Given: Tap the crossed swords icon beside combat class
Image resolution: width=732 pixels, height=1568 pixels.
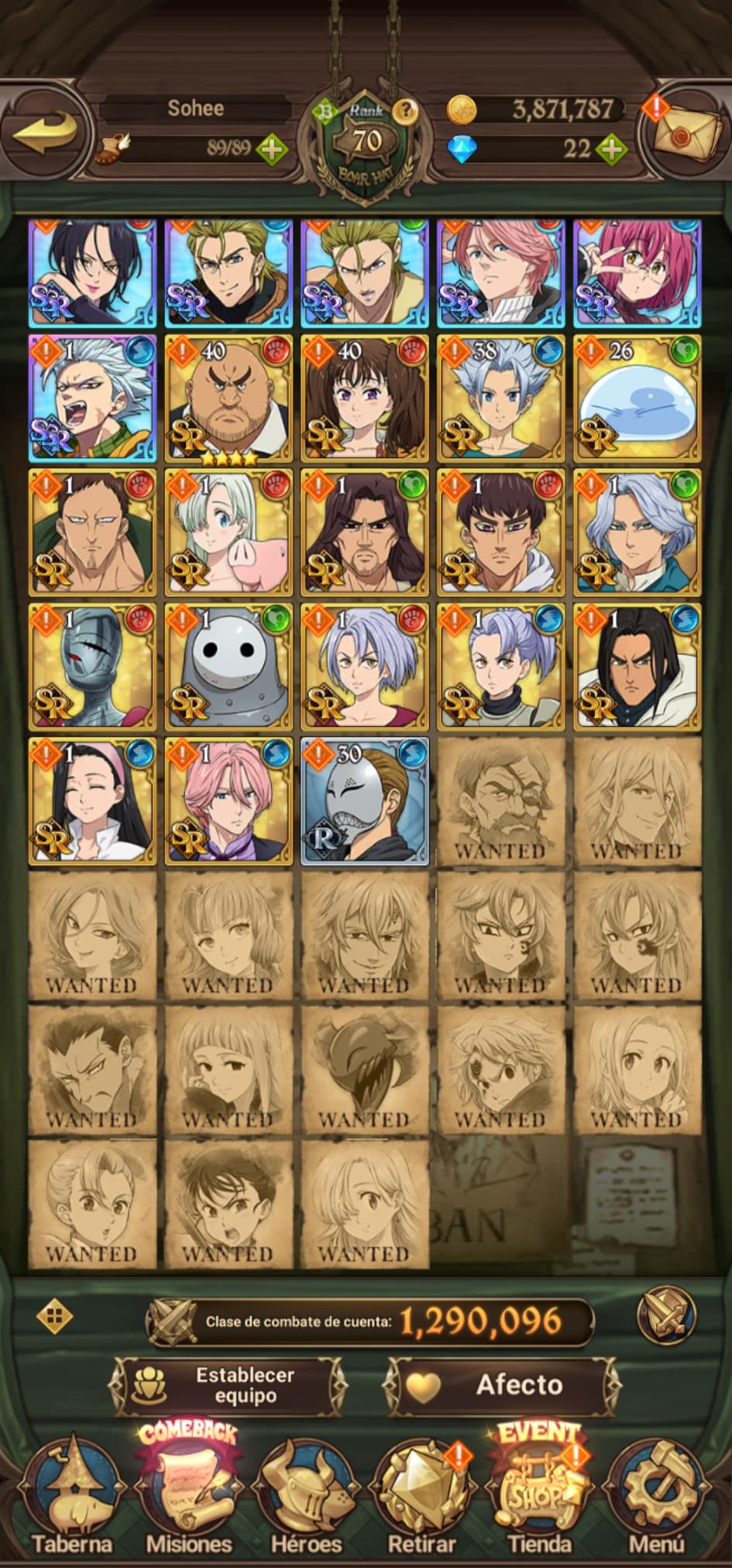Looking at the screenshot, I should tap(665, 1314).
